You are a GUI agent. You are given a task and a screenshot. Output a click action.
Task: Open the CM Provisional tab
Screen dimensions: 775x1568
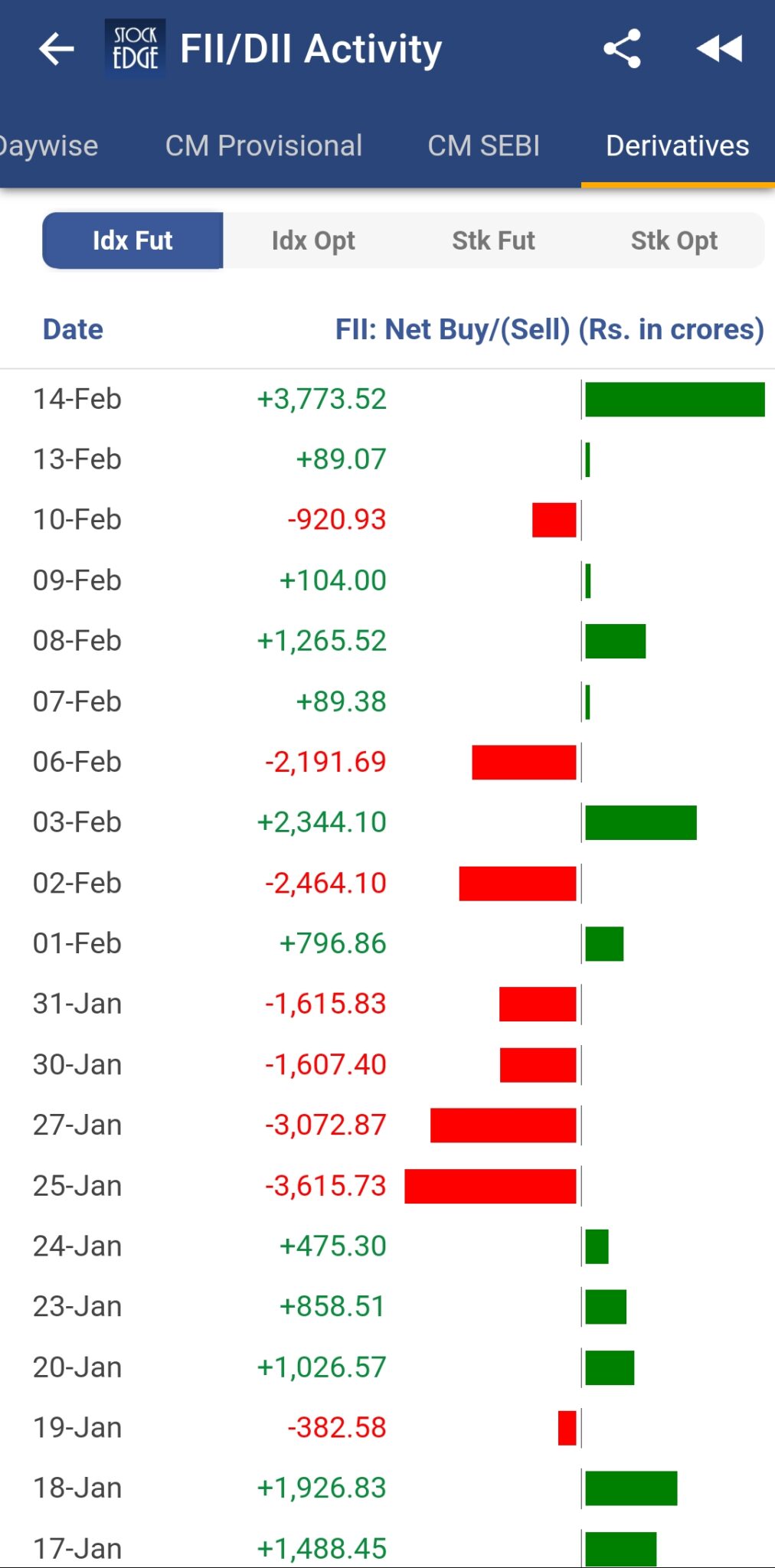coord(264,145)
